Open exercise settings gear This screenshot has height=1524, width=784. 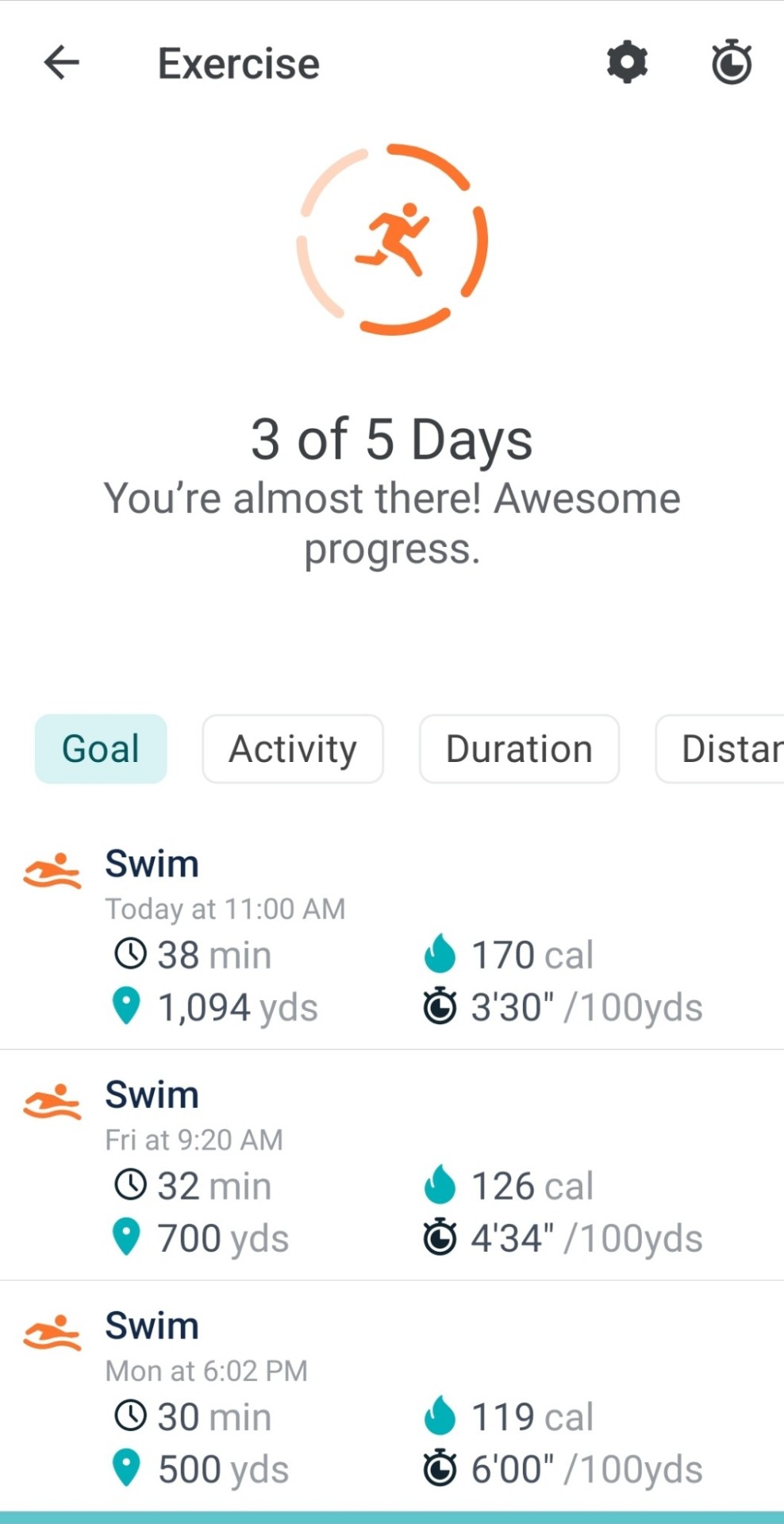(x=627, y=62)
